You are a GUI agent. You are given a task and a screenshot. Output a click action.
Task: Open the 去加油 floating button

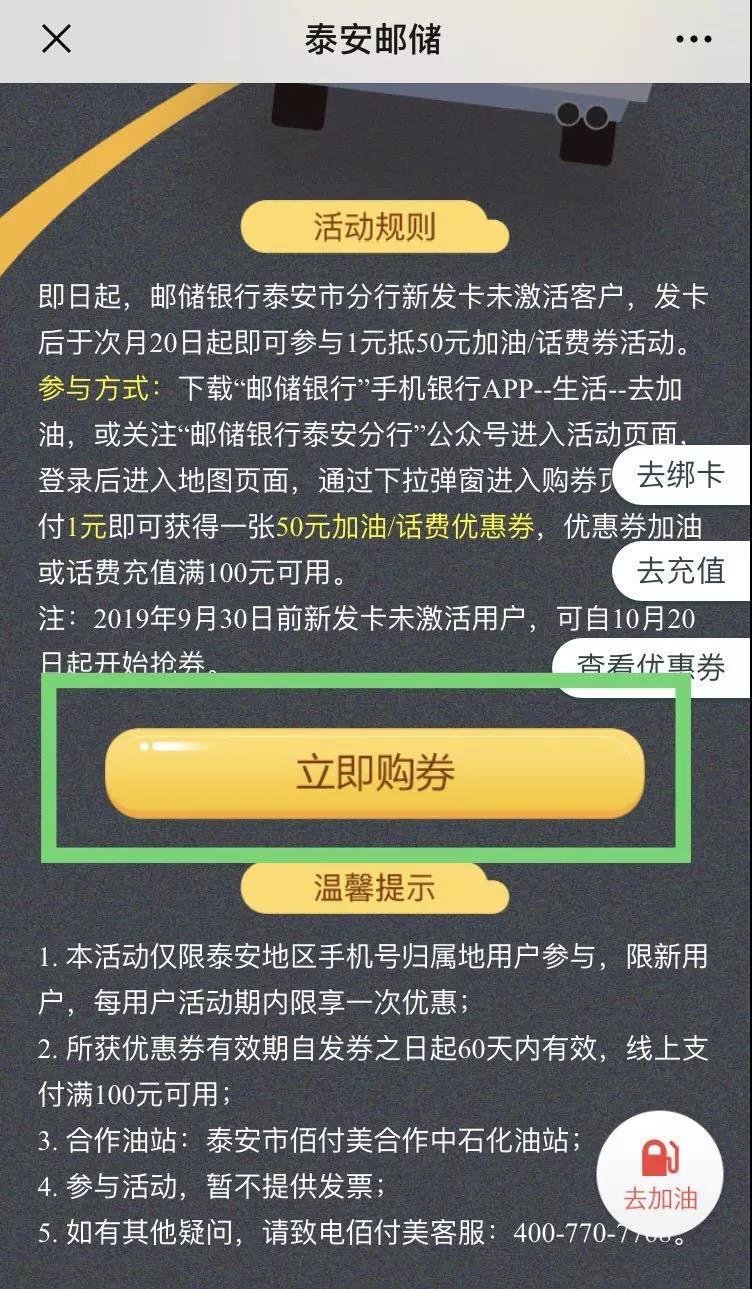pyautogui.click(x=660, y=1172)
